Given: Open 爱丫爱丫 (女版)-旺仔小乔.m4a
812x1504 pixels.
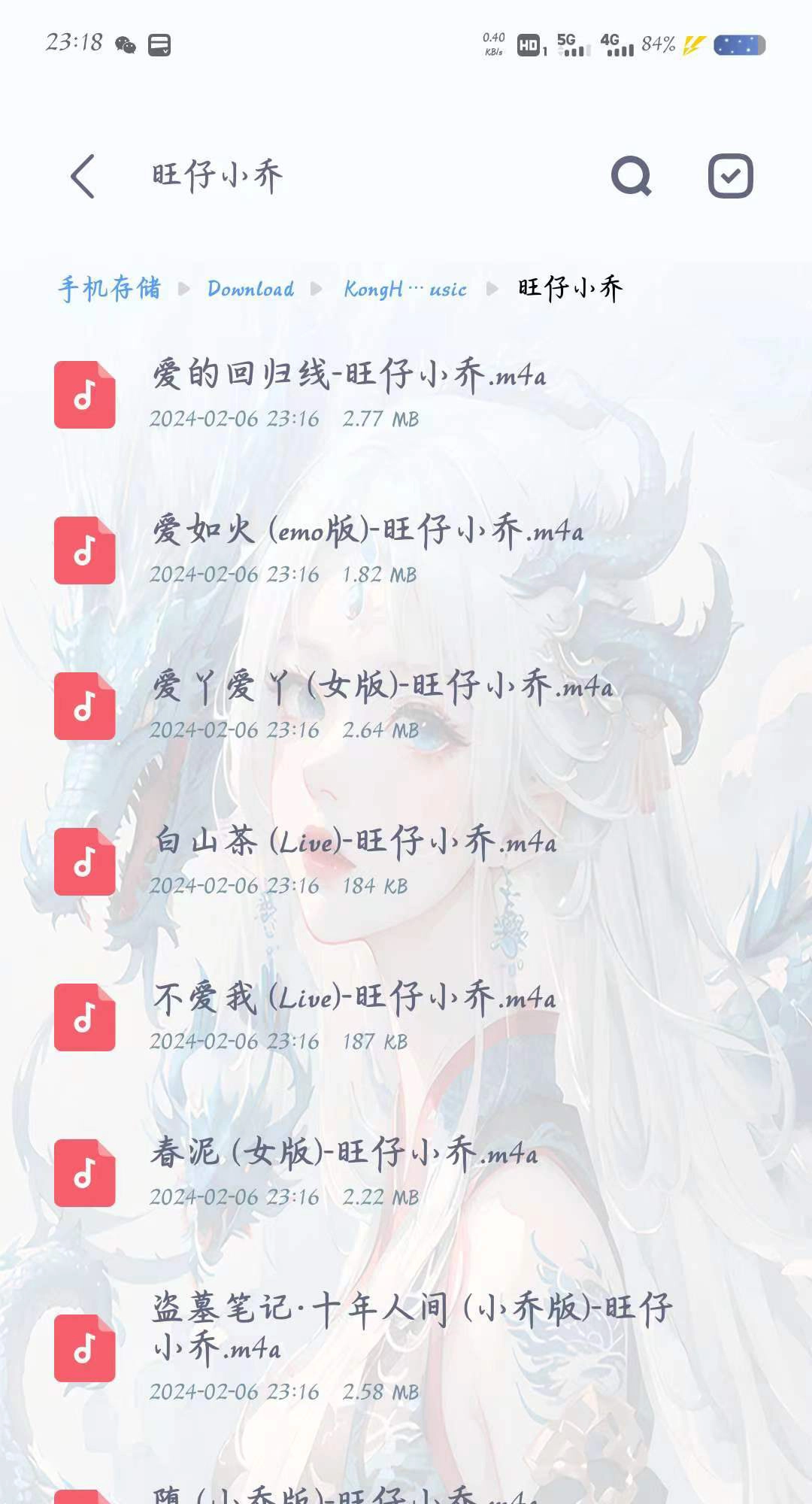Looking at the screenshot, I should [382, 705].
